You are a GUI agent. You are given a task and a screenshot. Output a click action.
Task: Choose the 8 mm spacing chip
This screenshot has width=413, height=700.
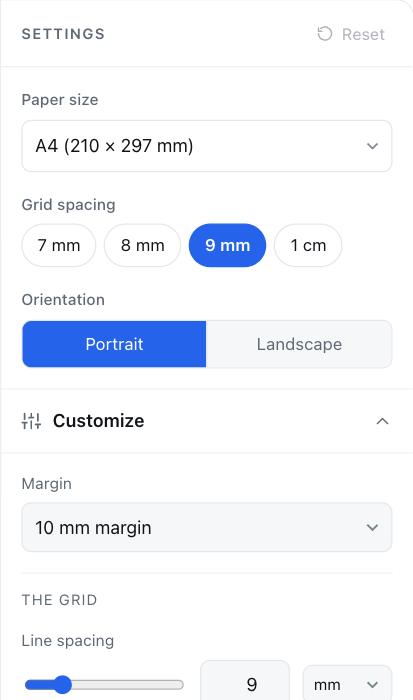point(142,245)
